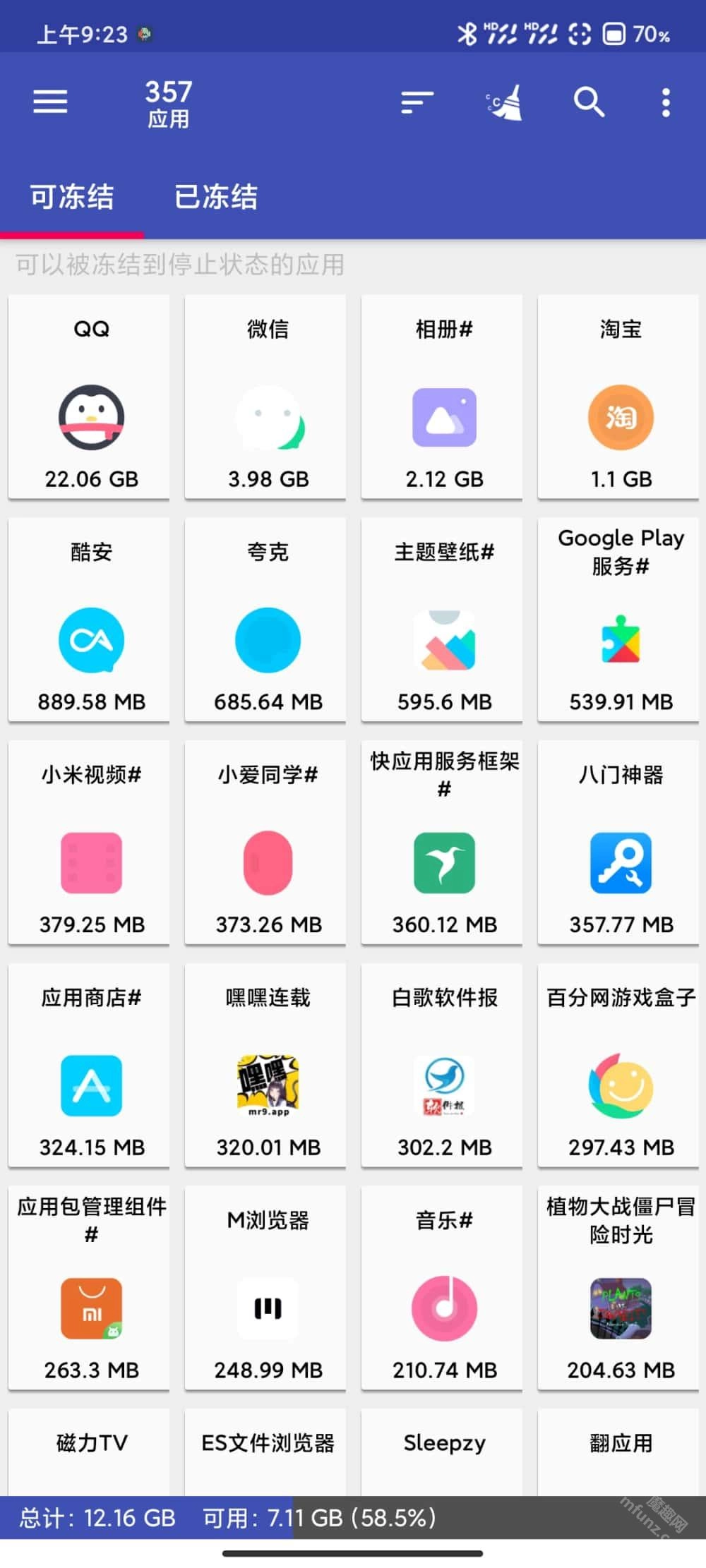Select the 小爱同学 app icon
706x1568 pixels.
tap(265, 862)
